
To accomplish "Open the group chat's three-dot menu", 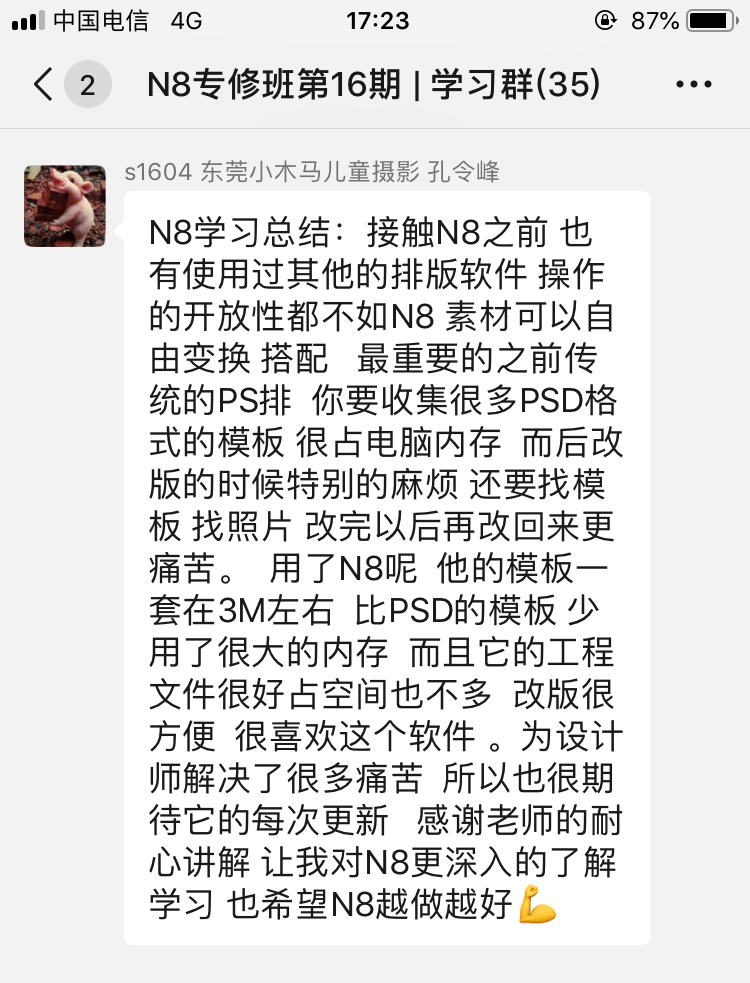I will (x=693, y=85).
